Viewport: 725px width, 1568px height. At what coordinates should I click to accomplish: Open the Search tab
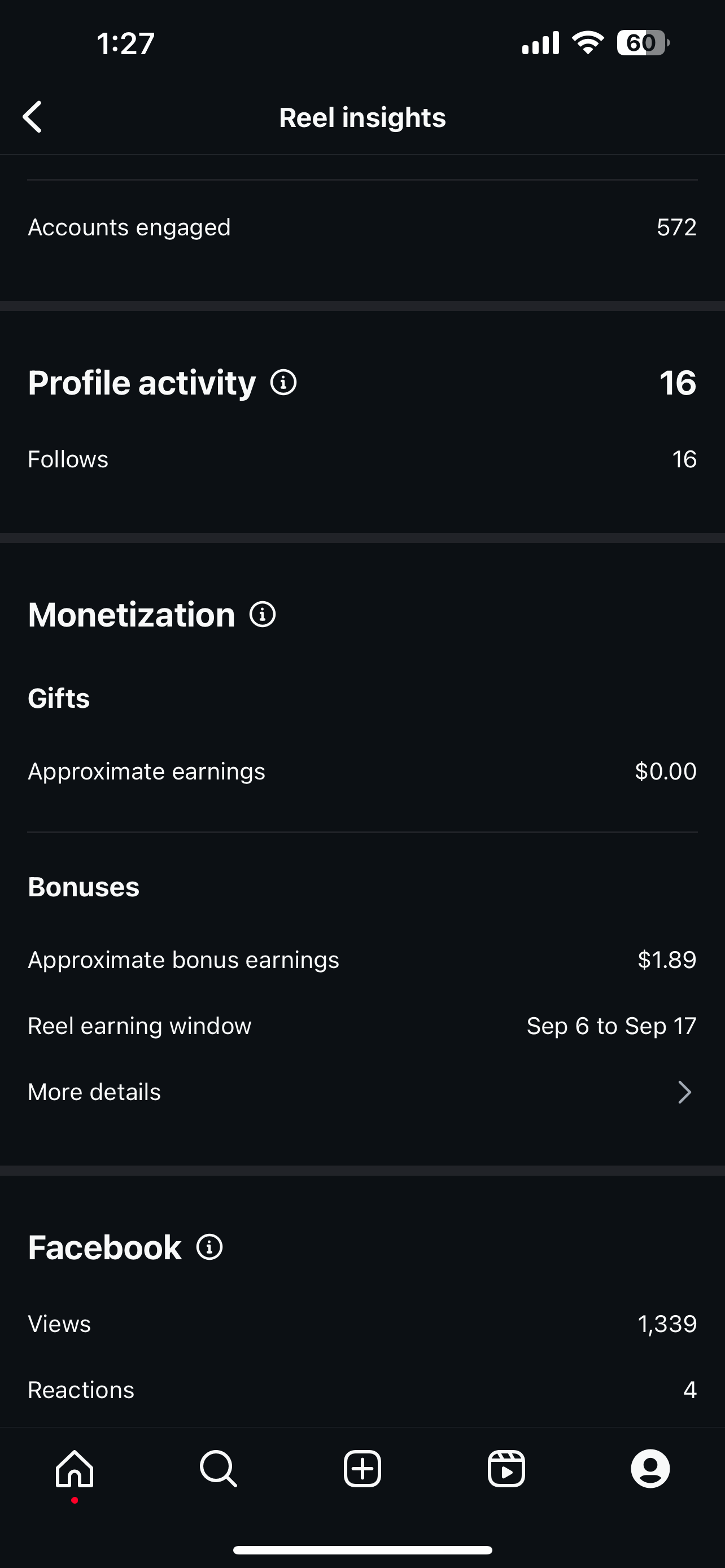tap(218, 1469)
